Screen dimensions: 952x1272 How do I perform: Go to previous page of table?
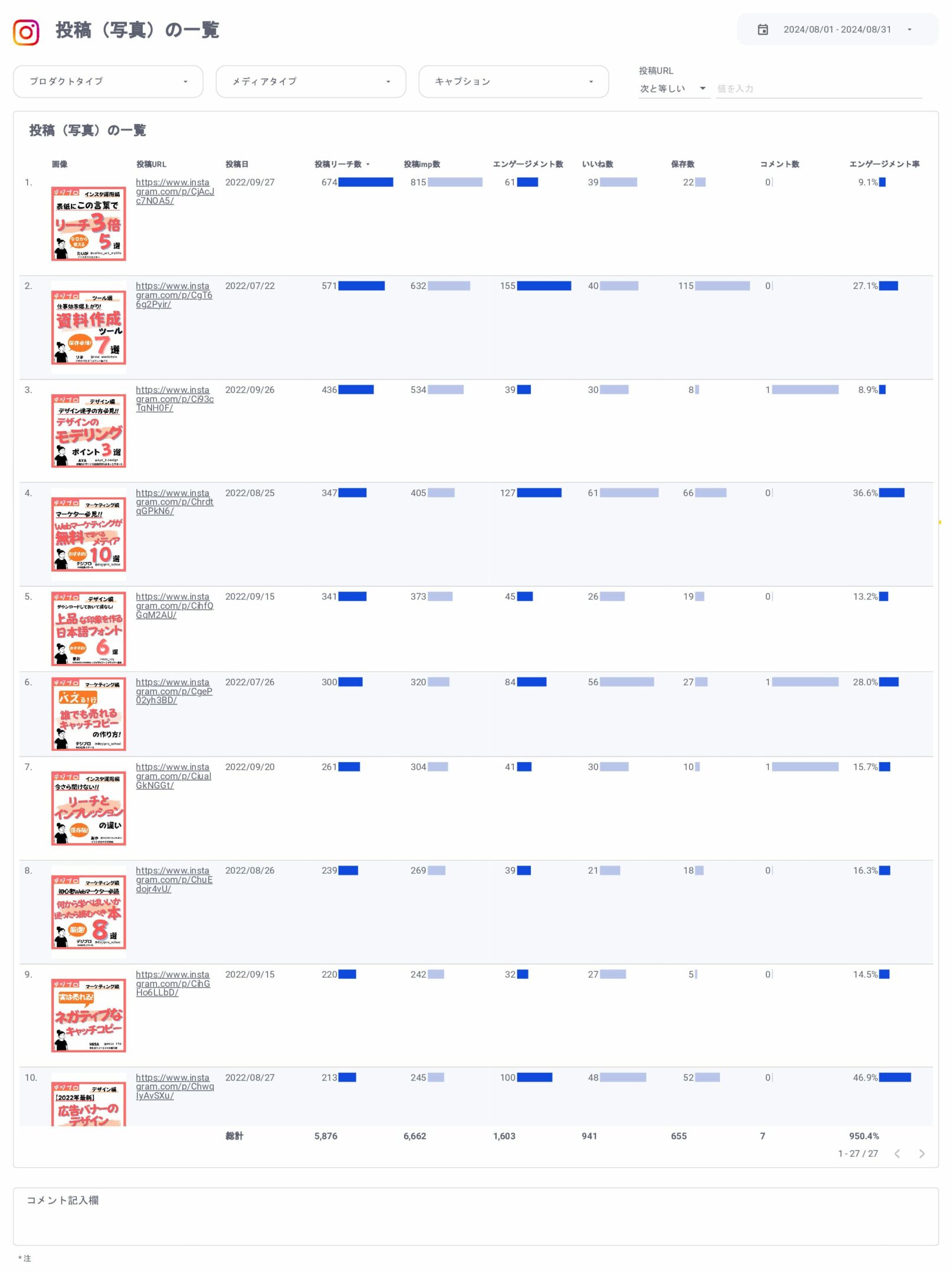[x=896, y=1153]
